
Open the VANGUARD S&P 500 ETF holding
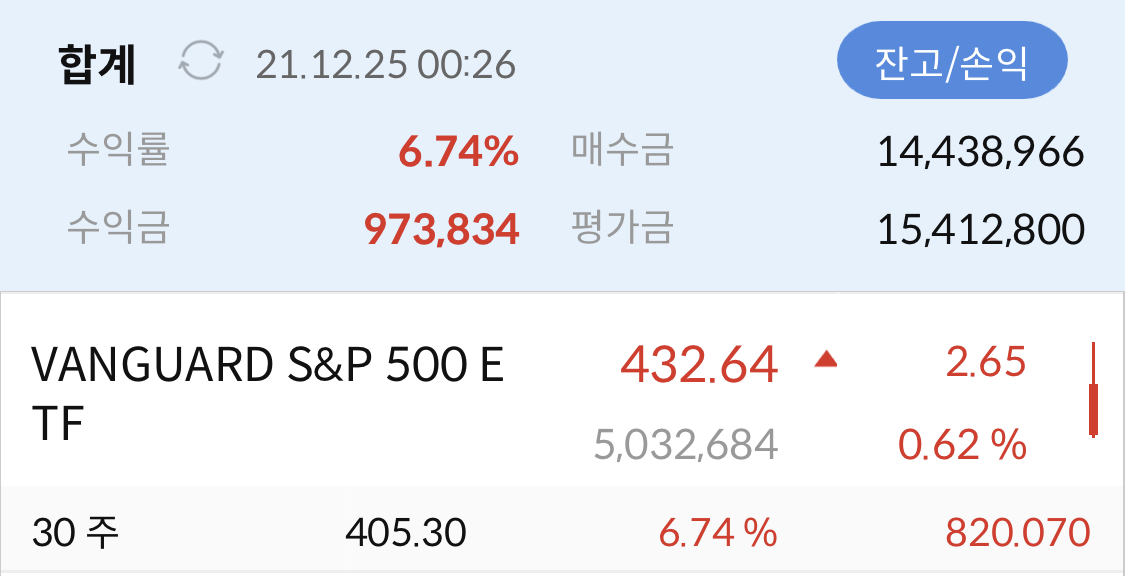coord(268,395)
